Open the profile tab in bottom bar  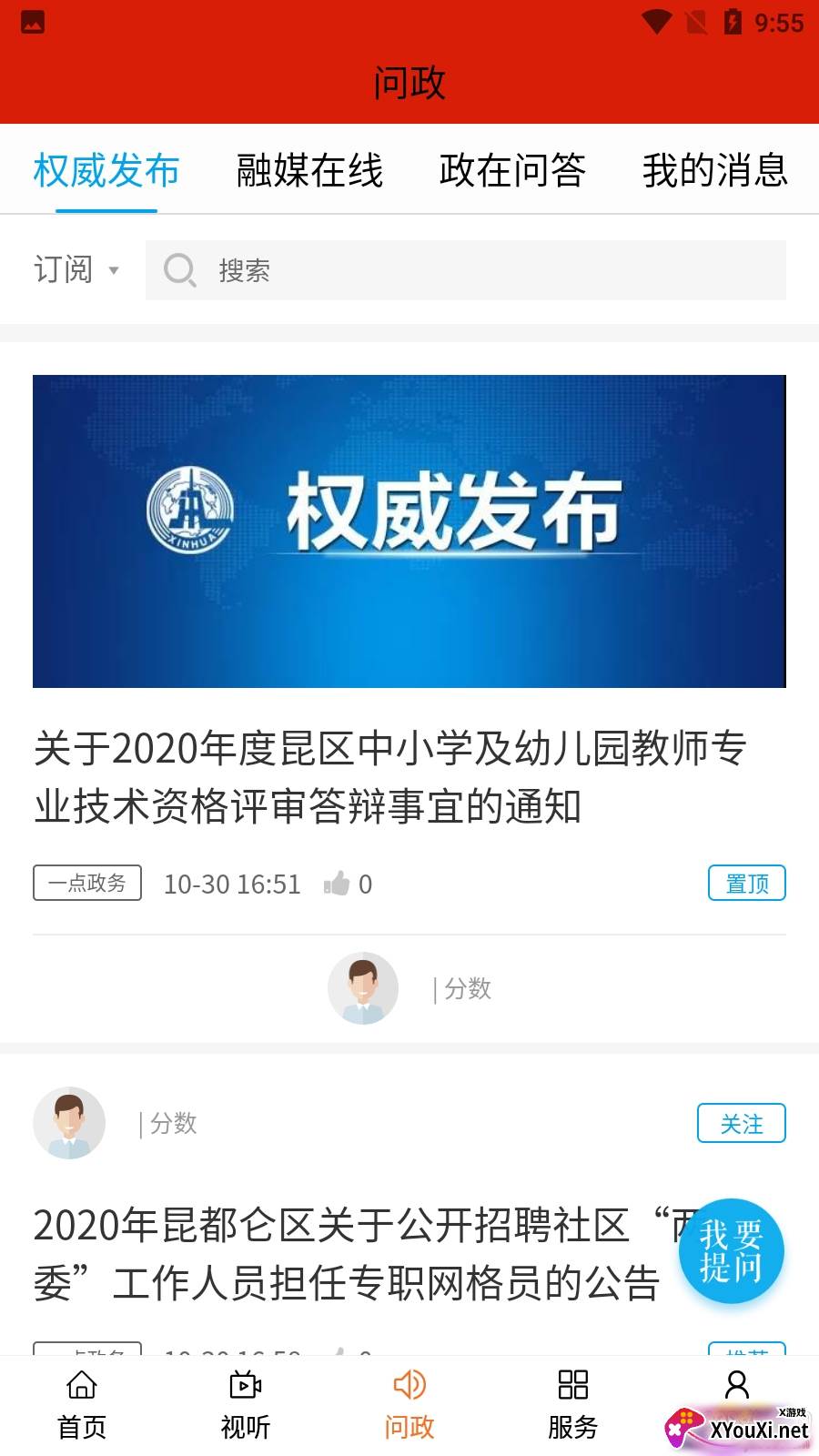coord(737,1386)
